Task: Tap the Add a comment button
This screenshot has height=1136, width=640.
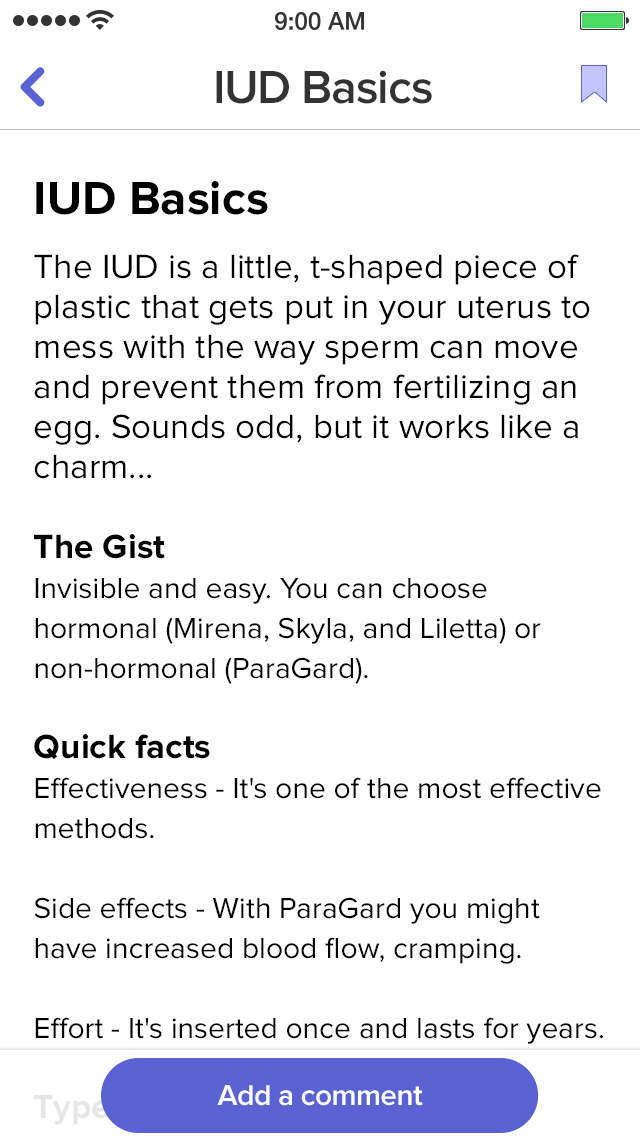Action: tap(320, 1095)
